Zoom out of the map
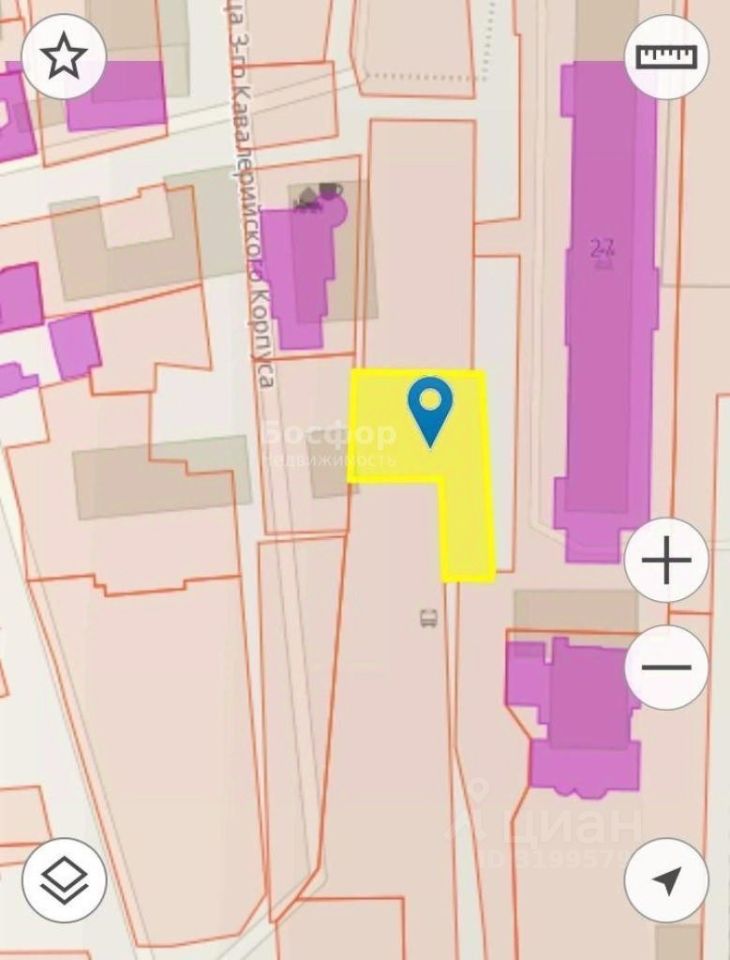 [x=666, y=667]
